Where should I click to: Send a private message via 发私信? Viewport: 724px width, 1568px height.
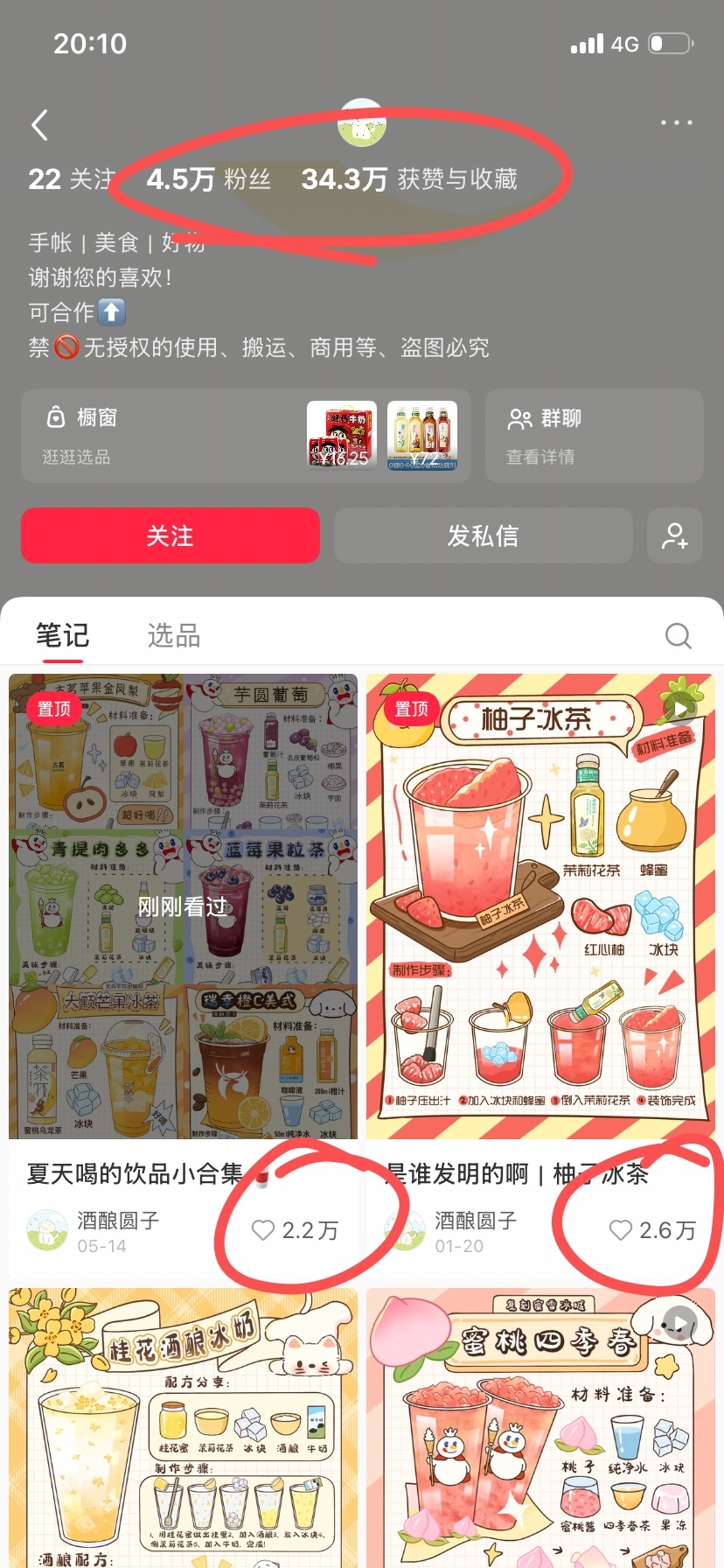[x=483, y=535]
